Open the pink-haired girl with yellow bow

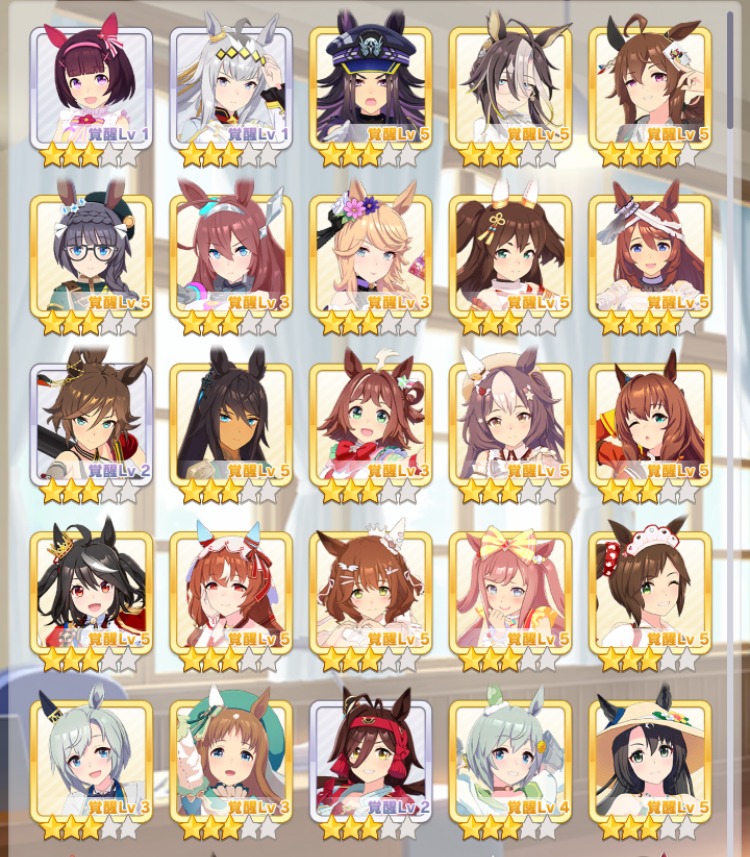pos(510,592)
